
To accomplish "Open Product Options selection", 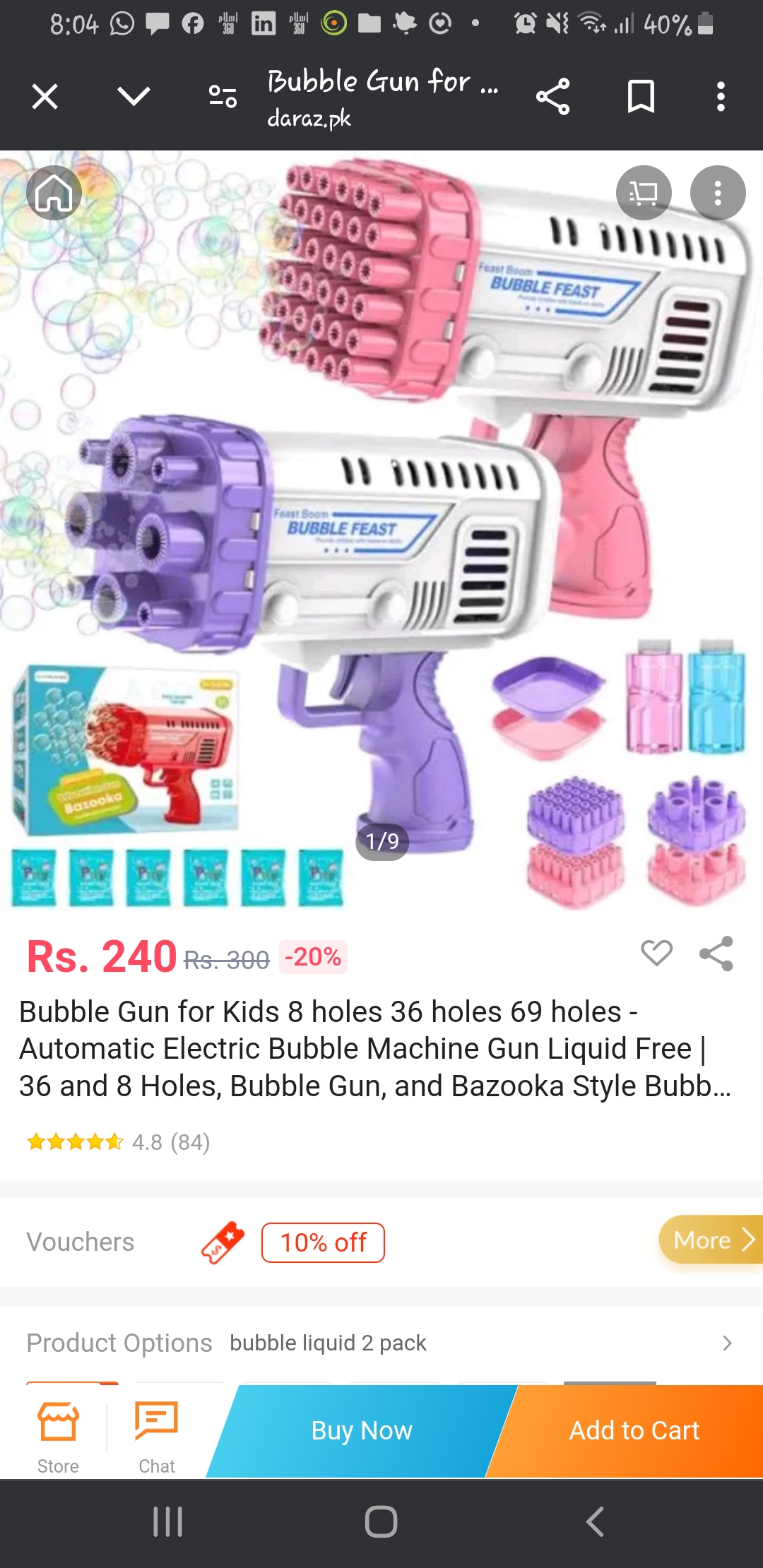I will point(381,1343).
